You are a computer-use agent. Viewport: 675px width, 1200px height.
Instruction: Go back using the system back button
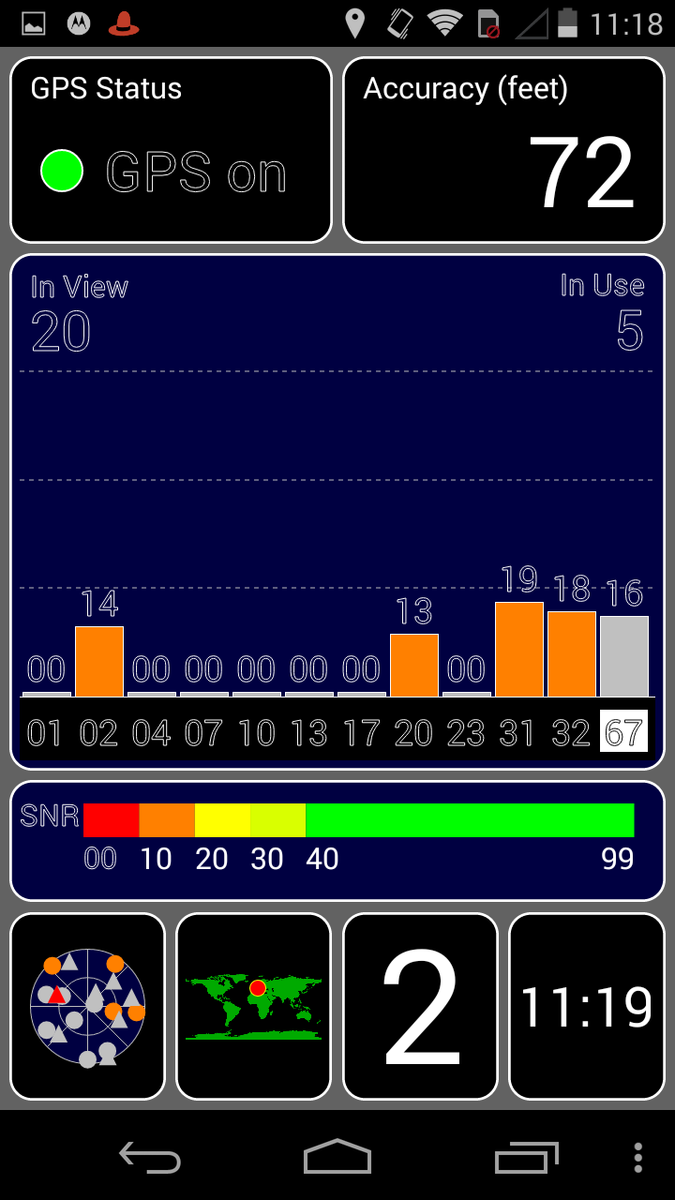tap(150, 1157)
